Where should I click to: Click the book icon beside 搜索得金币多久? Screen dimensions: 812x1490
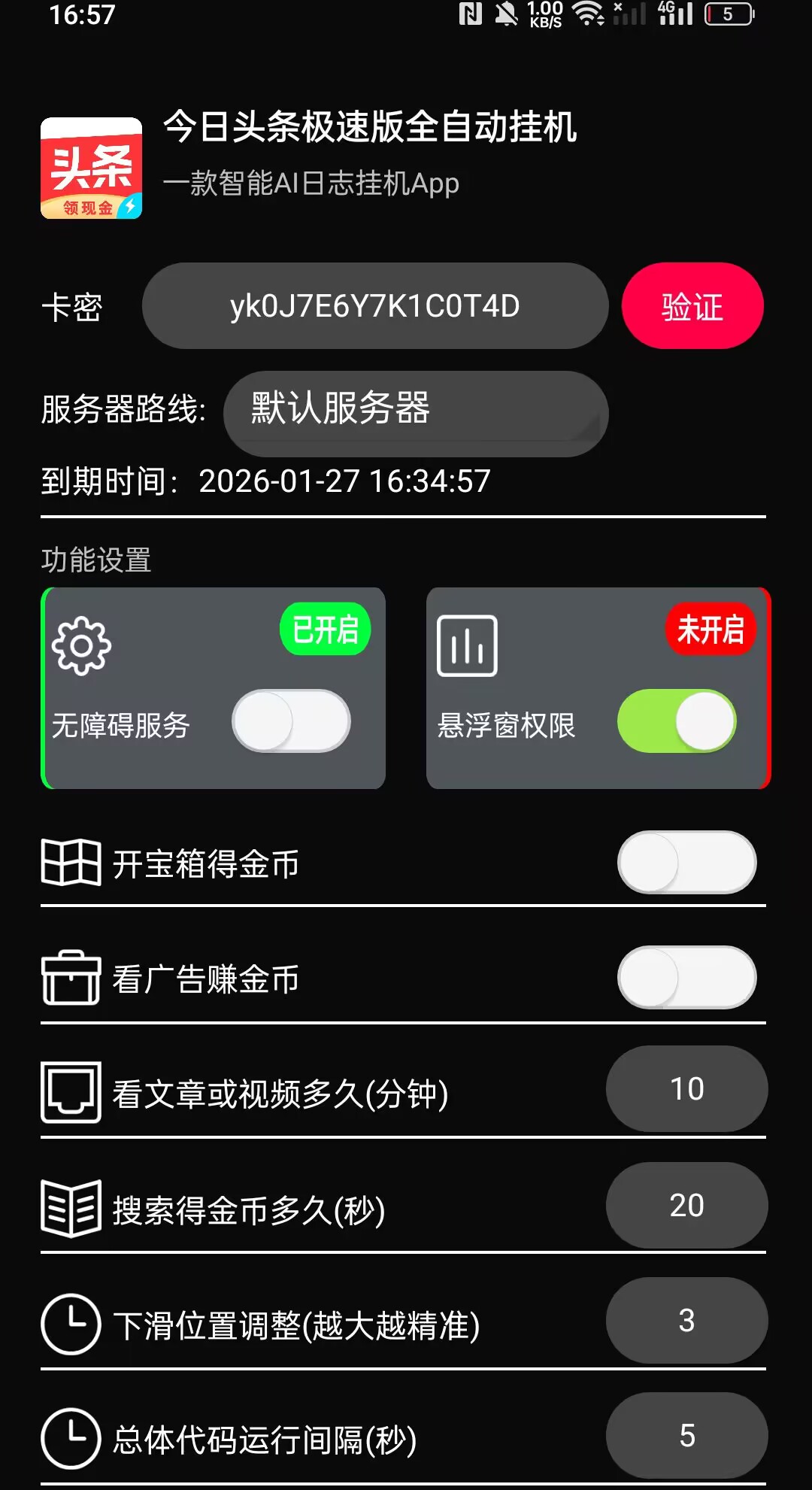coord(71,1204)
